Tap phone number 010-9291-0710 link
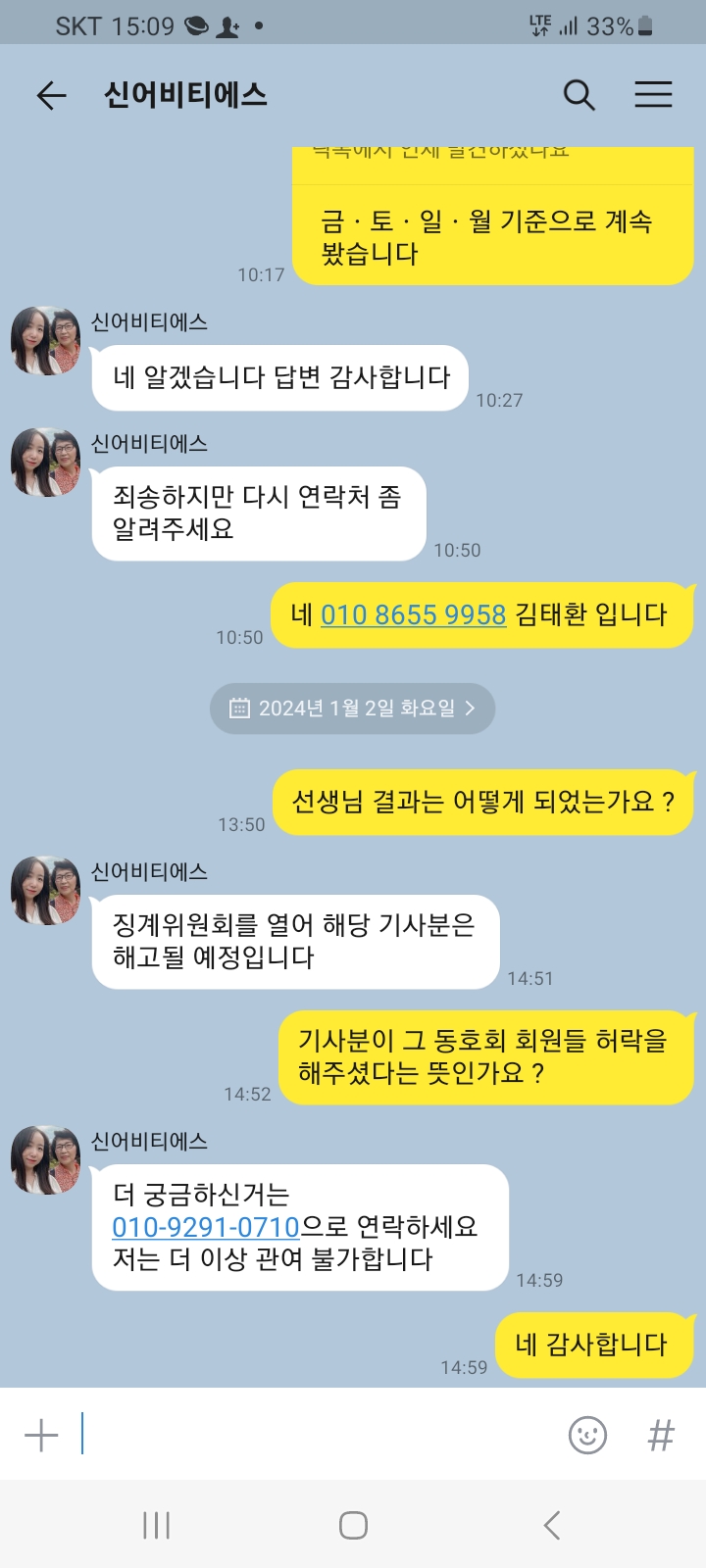The width and height of the screenshot is (706, 1568). click(x=206, y=1227)
